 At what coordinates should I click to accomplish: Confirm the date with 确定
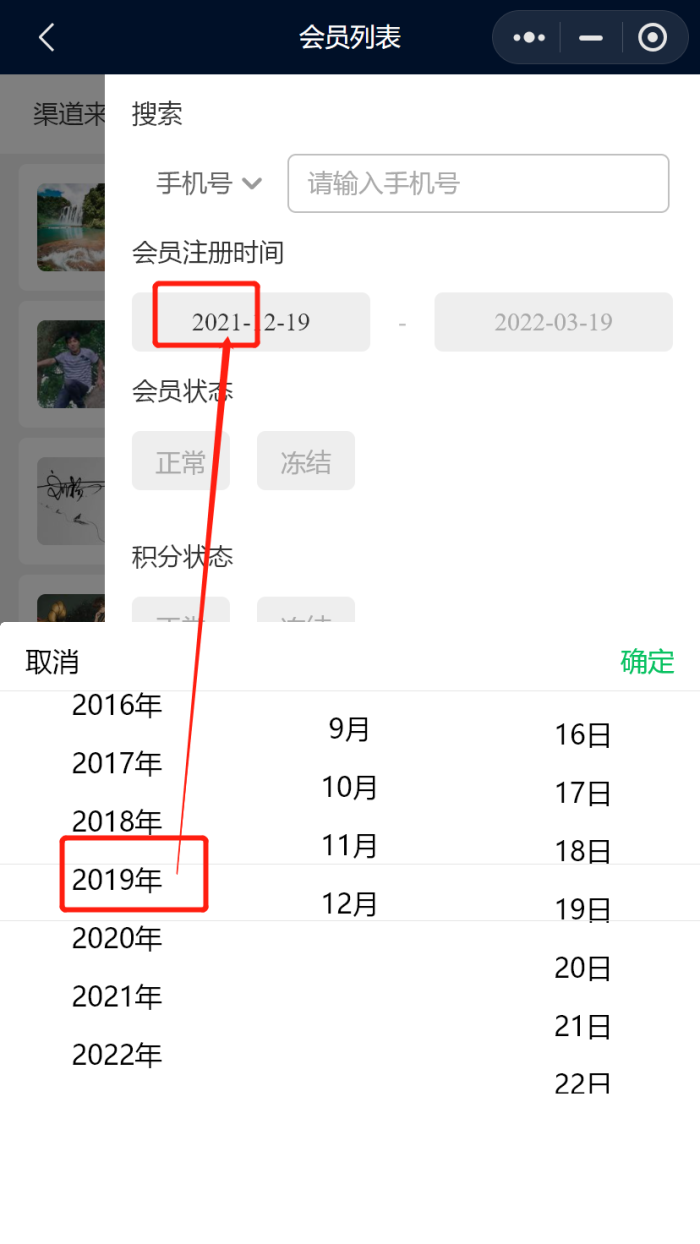point(647,662)
